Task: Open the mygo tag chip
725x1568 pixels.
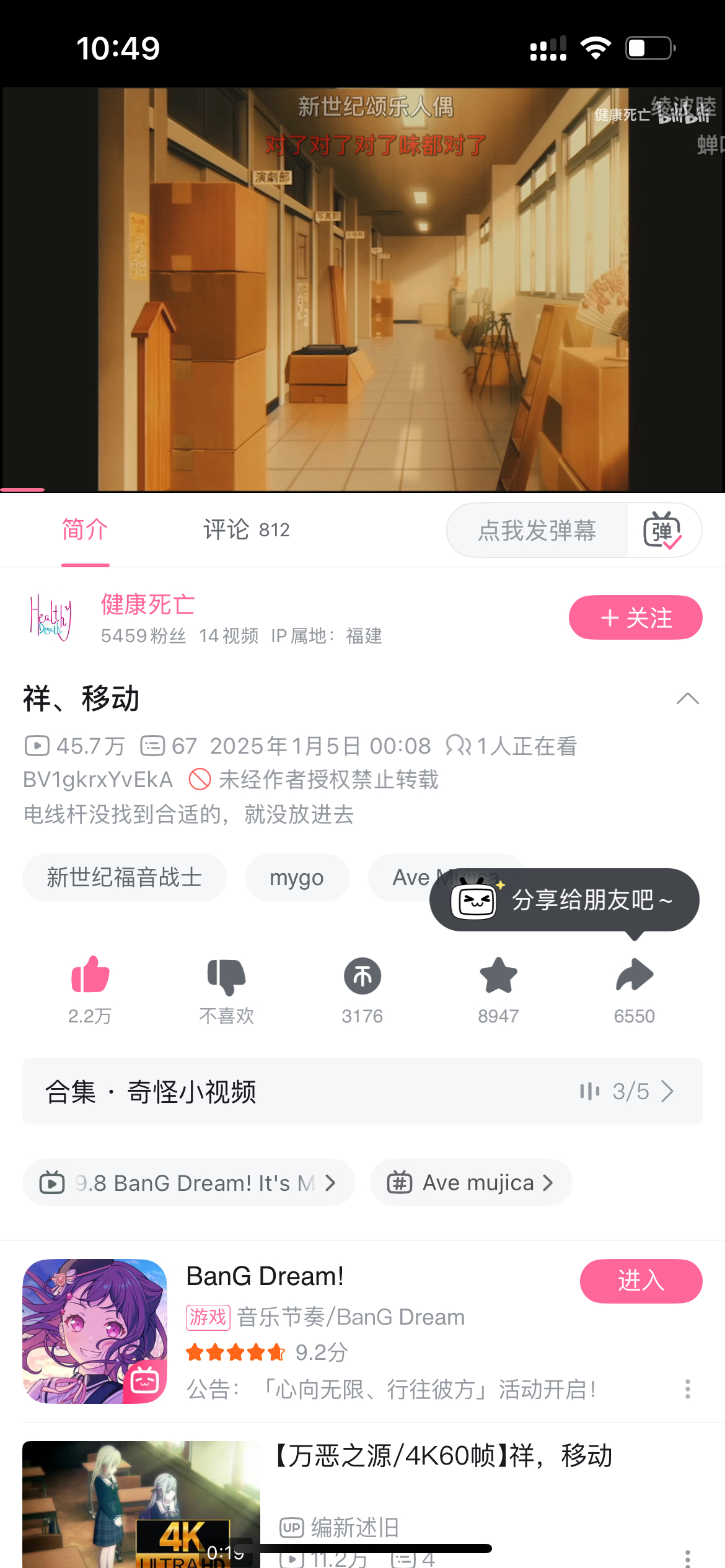Action: [x=297, y=878]
